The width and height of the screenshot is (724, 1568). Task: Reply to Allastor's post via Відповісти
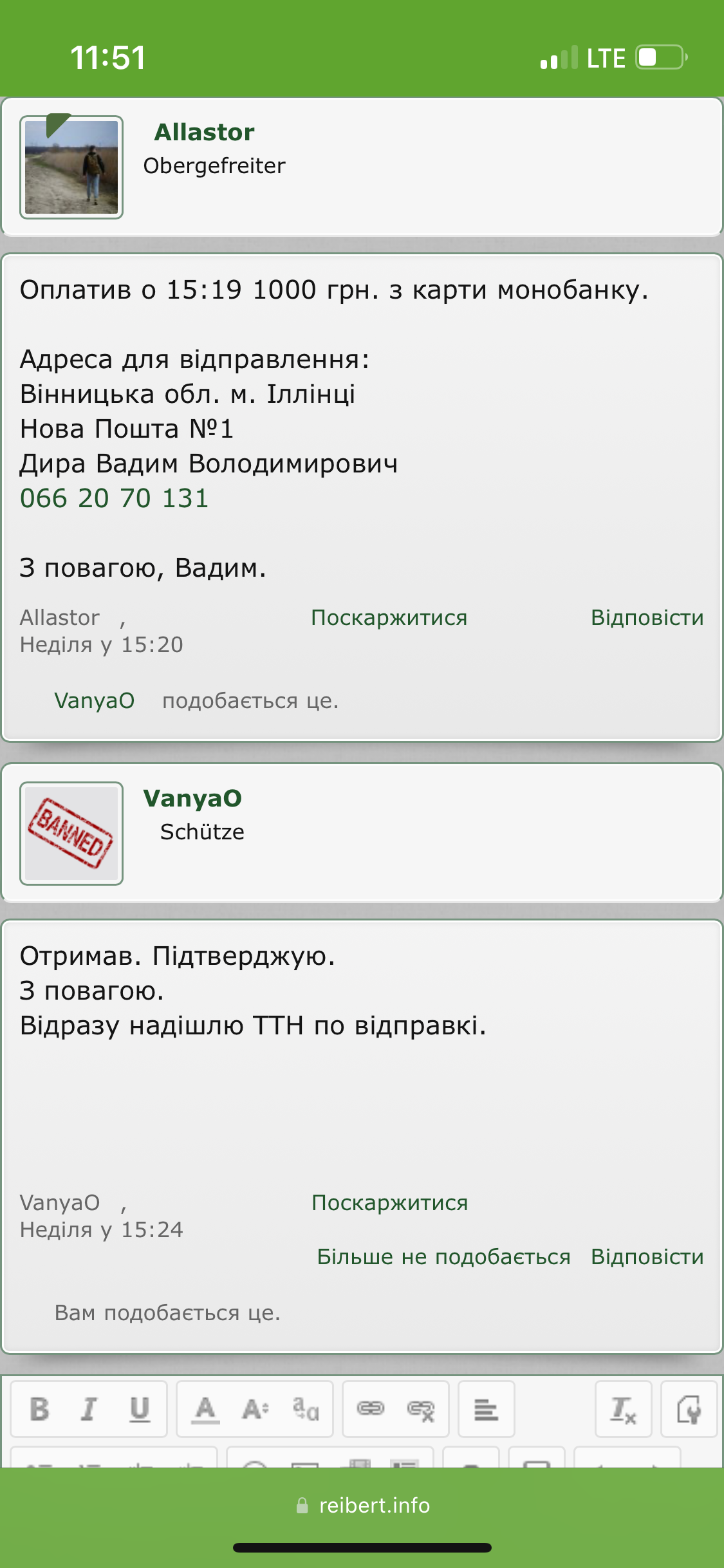tap(647, 617)
